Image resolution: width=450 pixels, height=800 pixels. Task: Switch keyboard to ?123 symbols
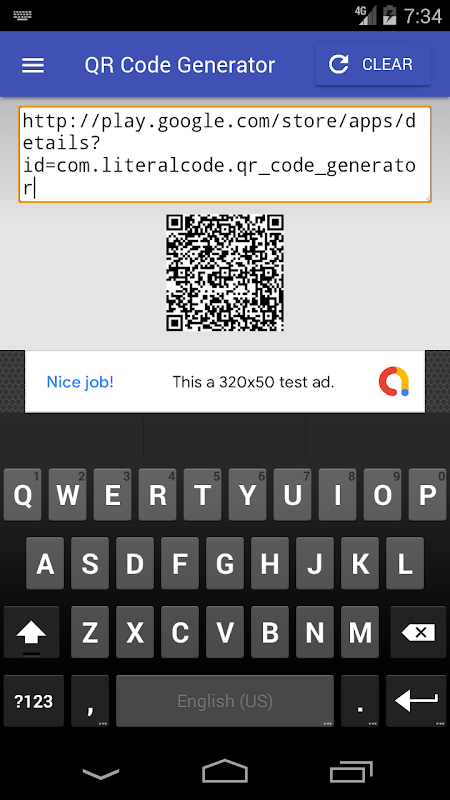point(34,701)
